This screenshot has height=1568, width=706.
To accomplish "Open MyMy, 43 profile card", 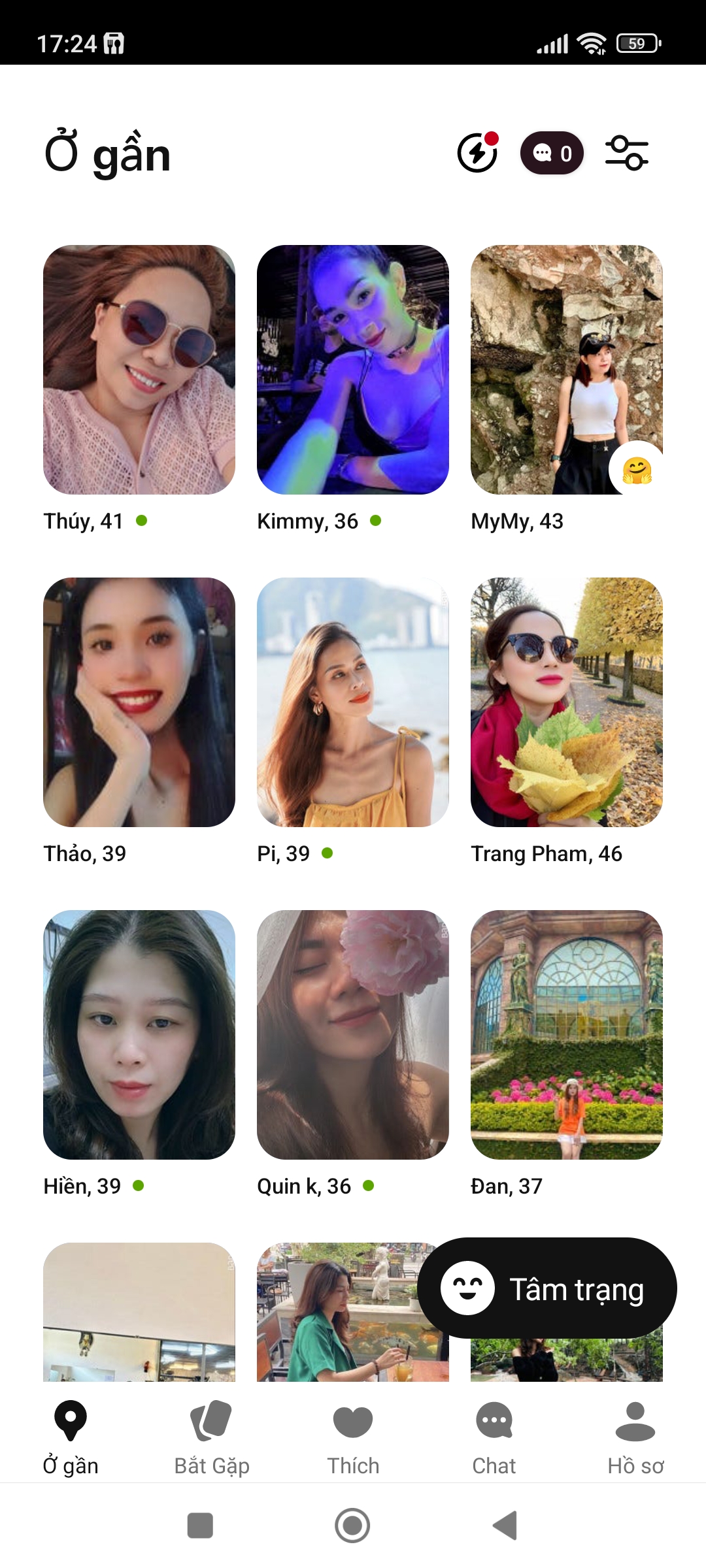I will tap(566, 370).
